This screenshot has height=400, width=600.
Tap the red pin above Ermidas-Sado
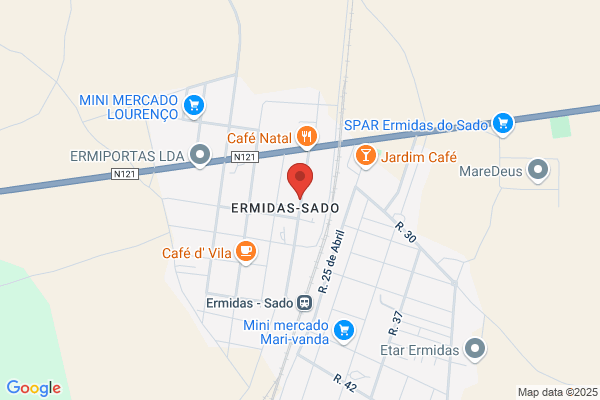(x=300, y=181)
